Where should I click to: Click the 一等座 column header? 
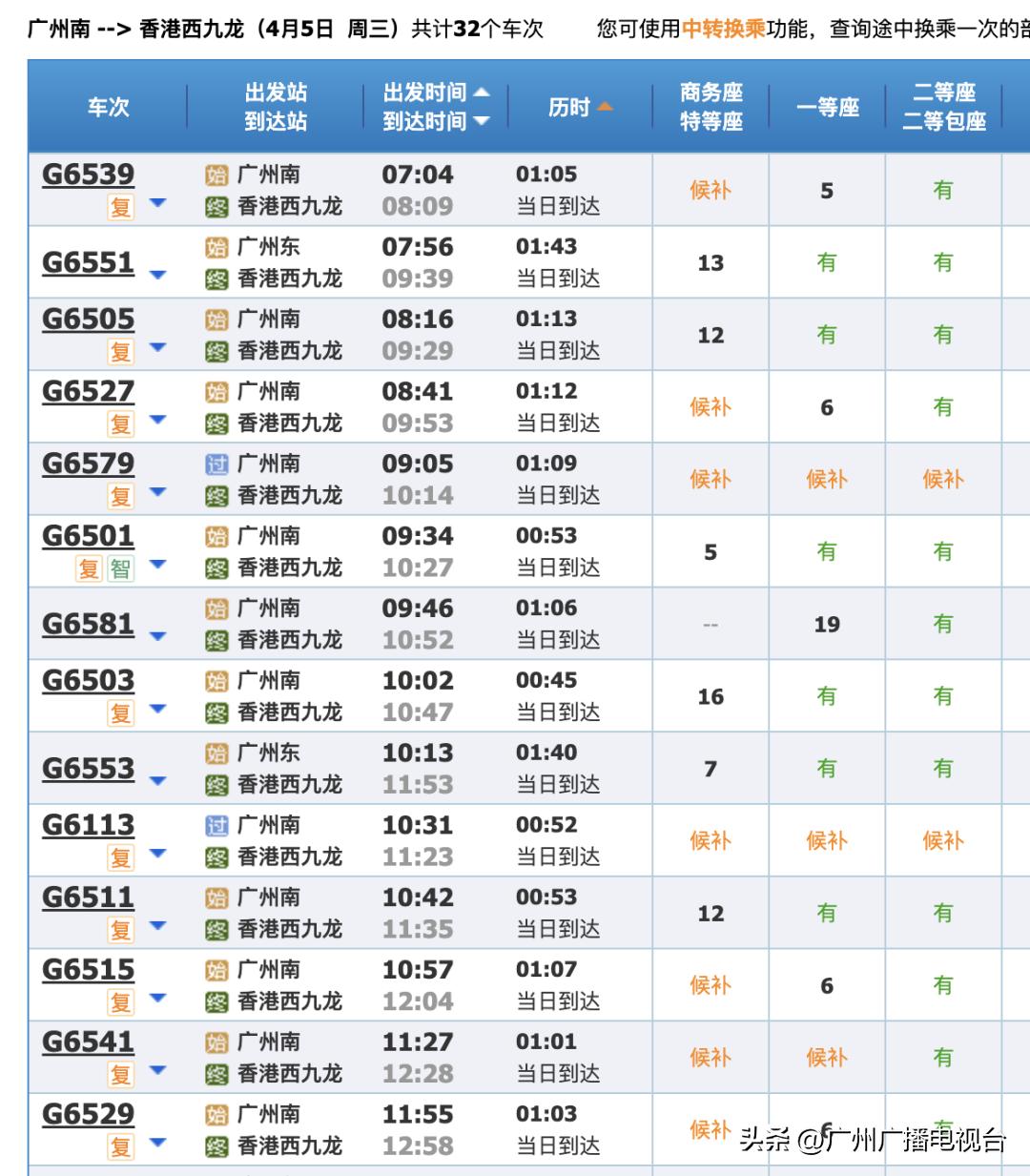click(826, 106)
